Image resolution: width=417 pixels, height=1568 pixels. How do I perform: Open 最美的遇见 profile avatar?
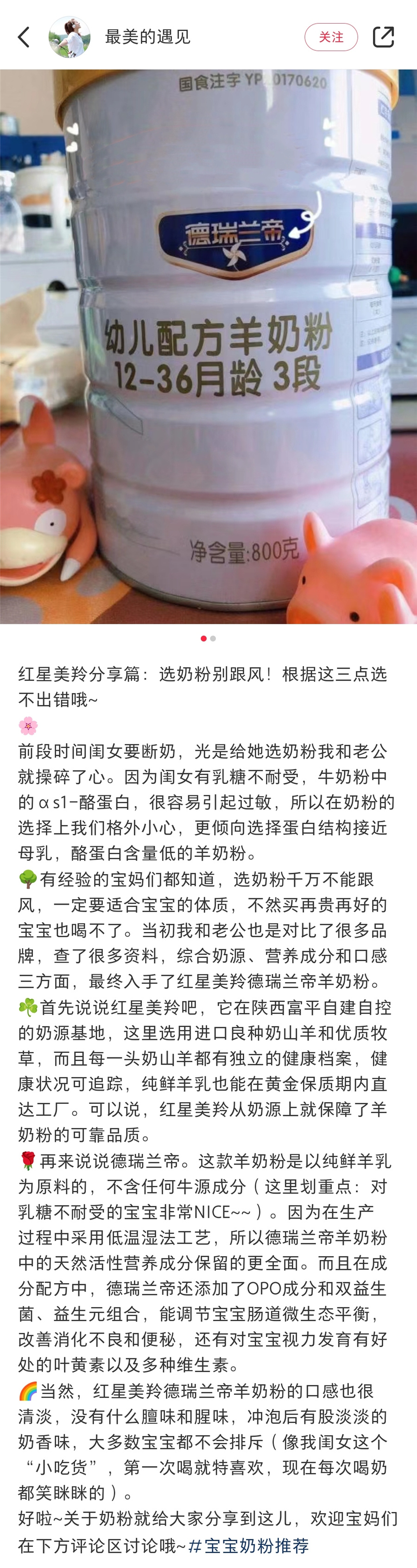[69, 37]
